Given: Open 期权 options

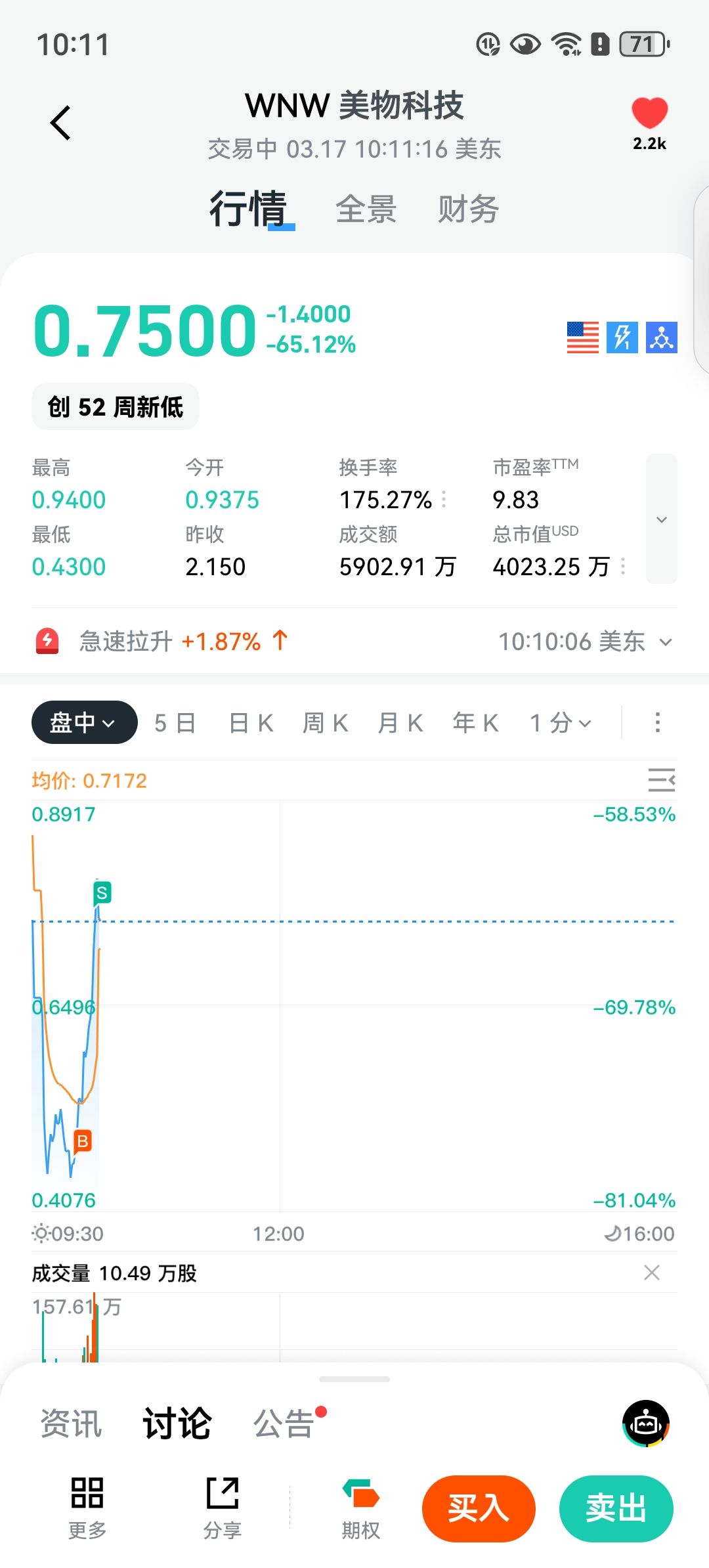Looking at the screenshot, I should 360,1508.
